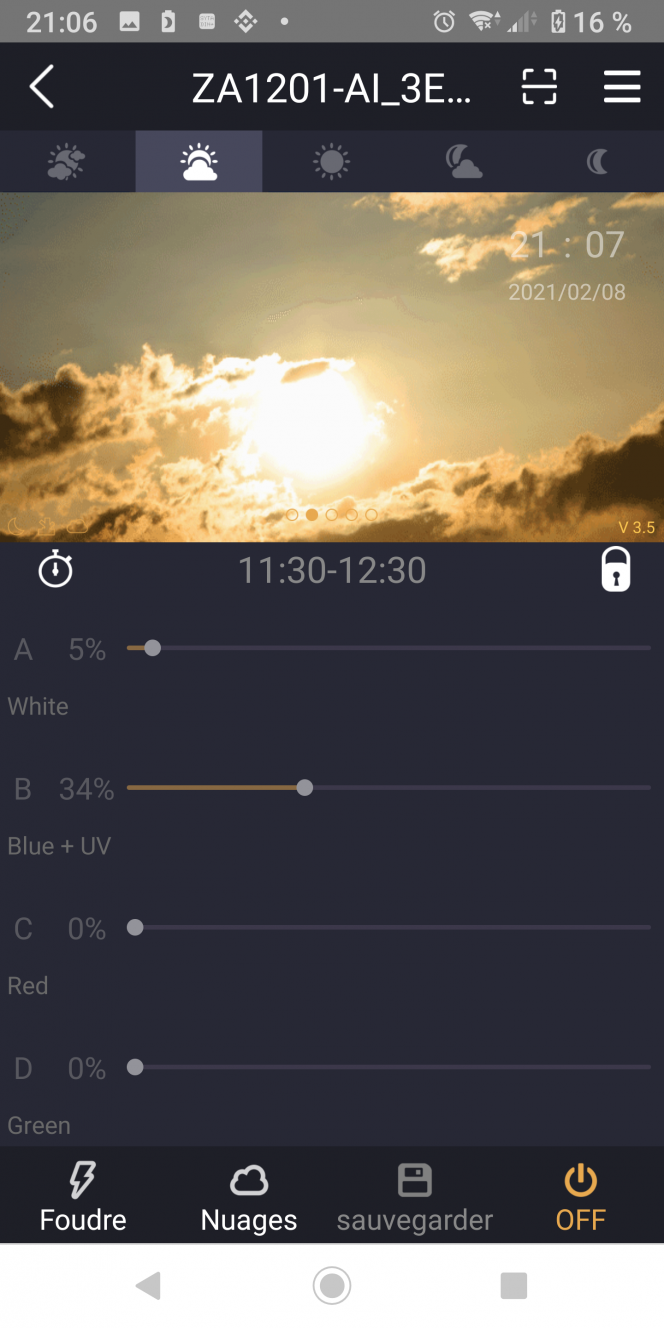This screenshot has height=1328, width=664.
Task: Activate the Nuages clouds effect
Action: [x=249, y=1196]
